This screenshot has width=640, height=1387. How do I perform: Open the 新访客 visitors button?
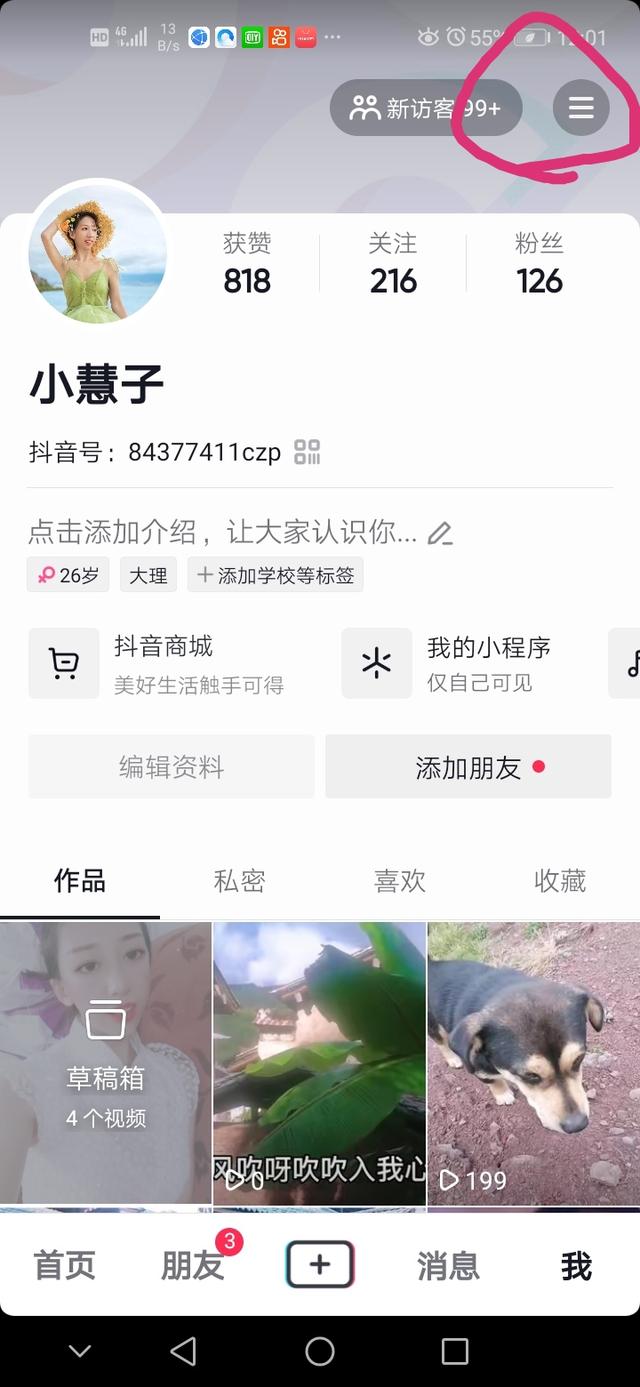pyautogui.click(x=426, y=108)
